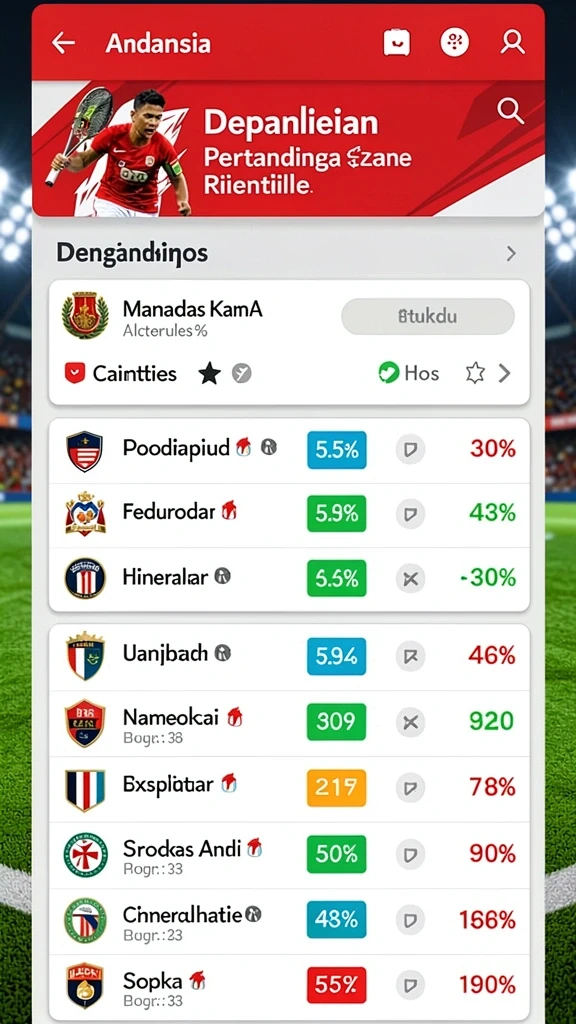The image size is (576, 1024).
Task: Open the Sopka row
Action: pos(289,985)
